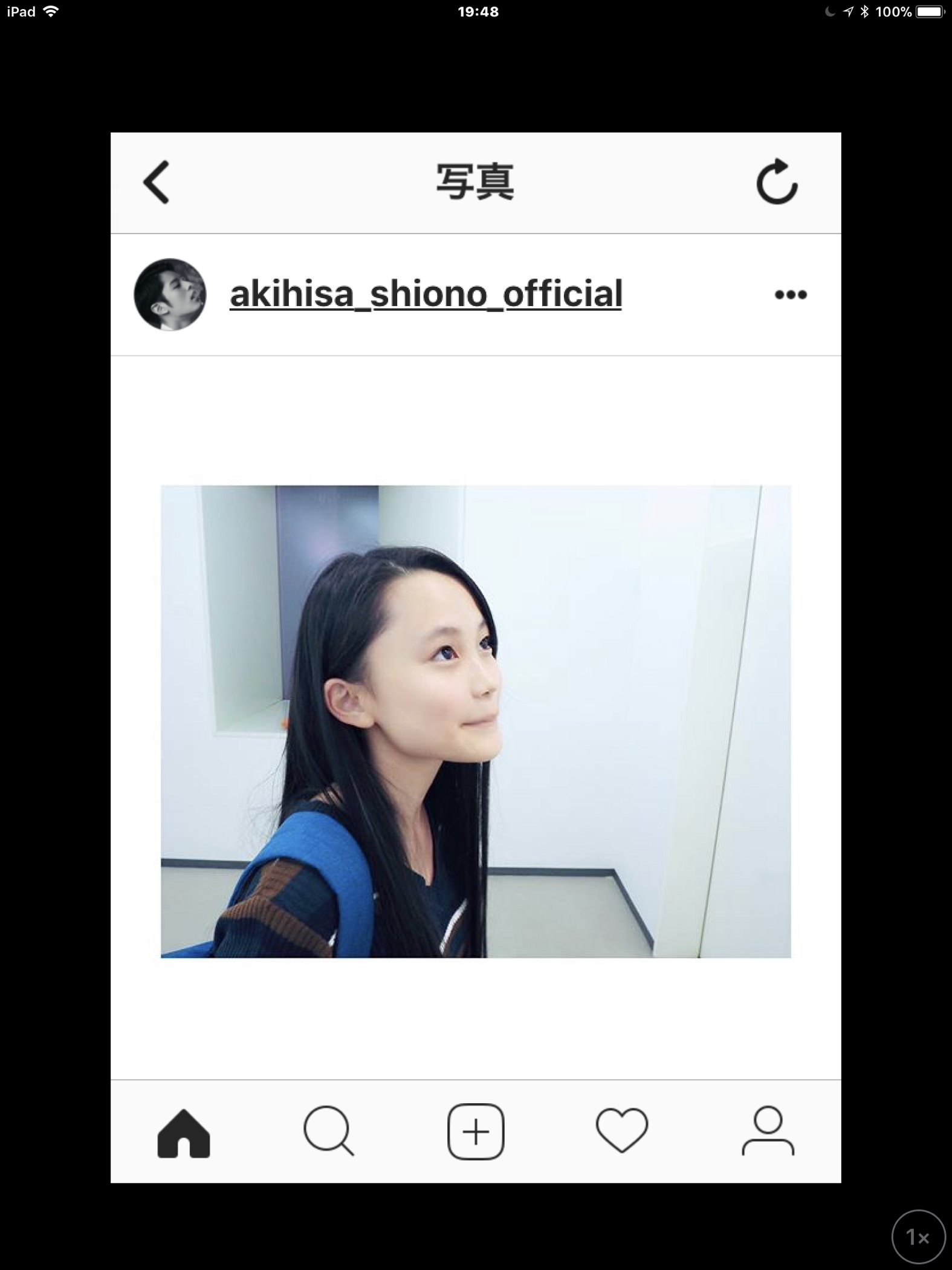Image resolution: width=952 pixels, height=1270 pixels.
Task: Refresh the photo page
Action: tap(777, 182)
